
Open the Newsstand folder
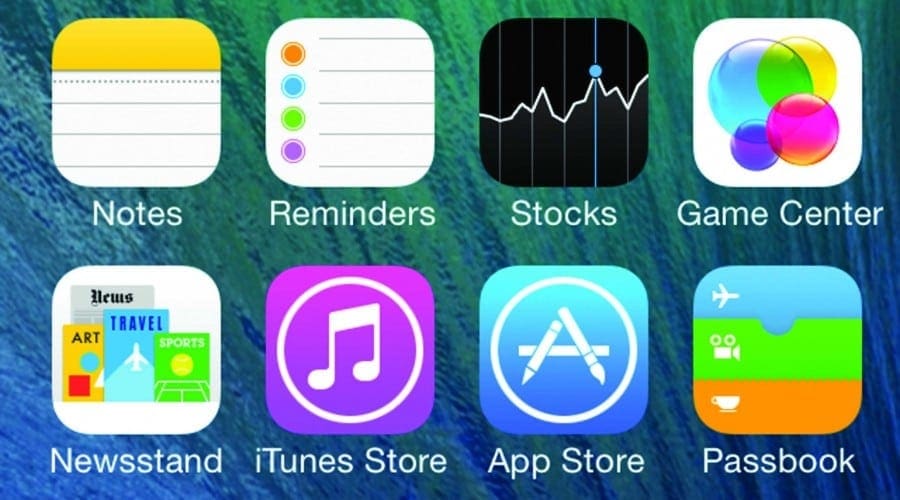pyautogui.click(x=136, y=349)
